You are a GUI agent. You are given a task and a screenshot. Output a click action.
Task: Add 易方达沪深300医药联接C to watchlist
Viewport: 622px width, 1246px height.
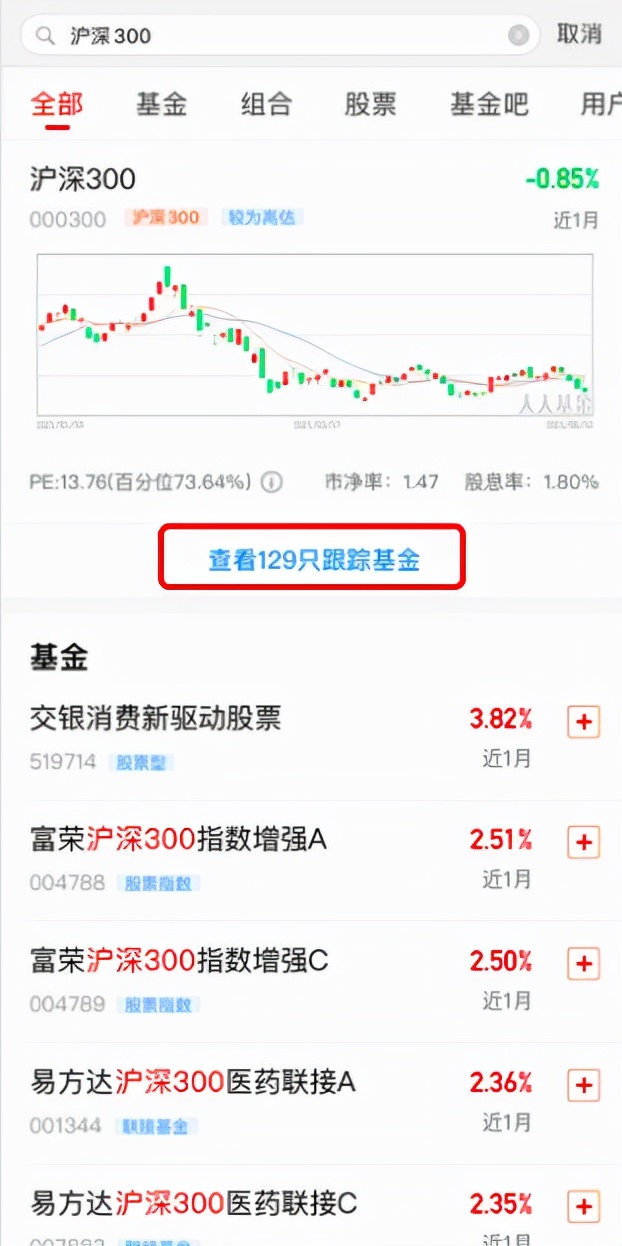pyautogui.click(x=584, y=1205)
